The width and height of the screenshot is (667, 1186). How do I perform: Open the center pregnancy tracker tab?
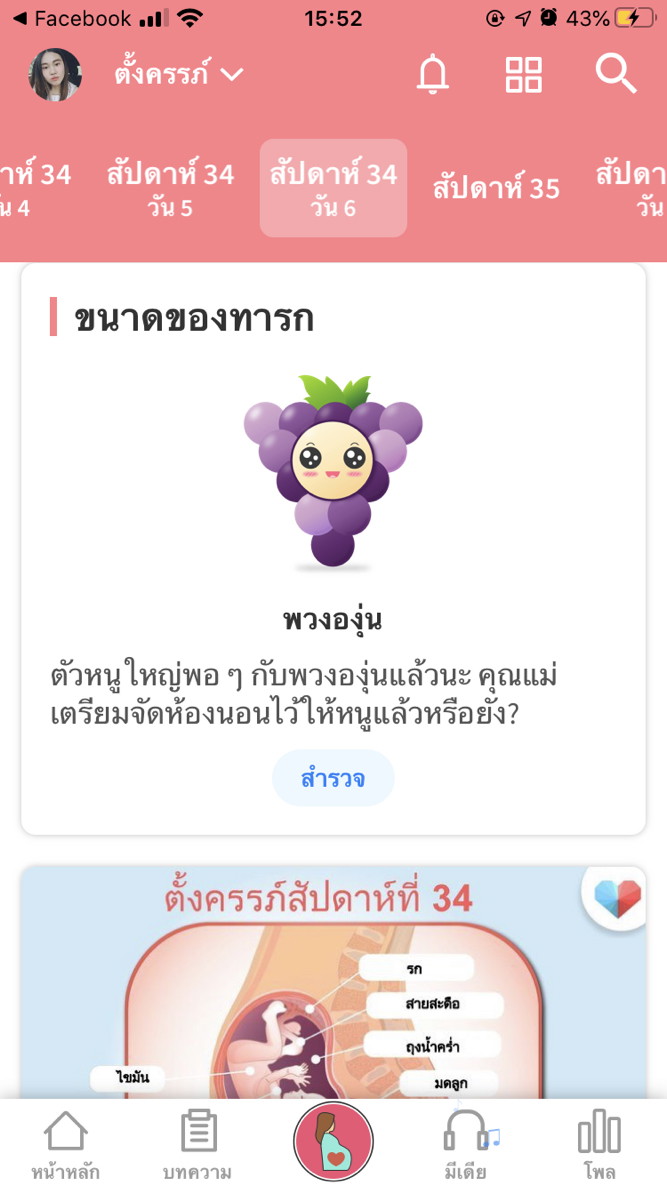pyautogui.click(x=333, y=1141)
